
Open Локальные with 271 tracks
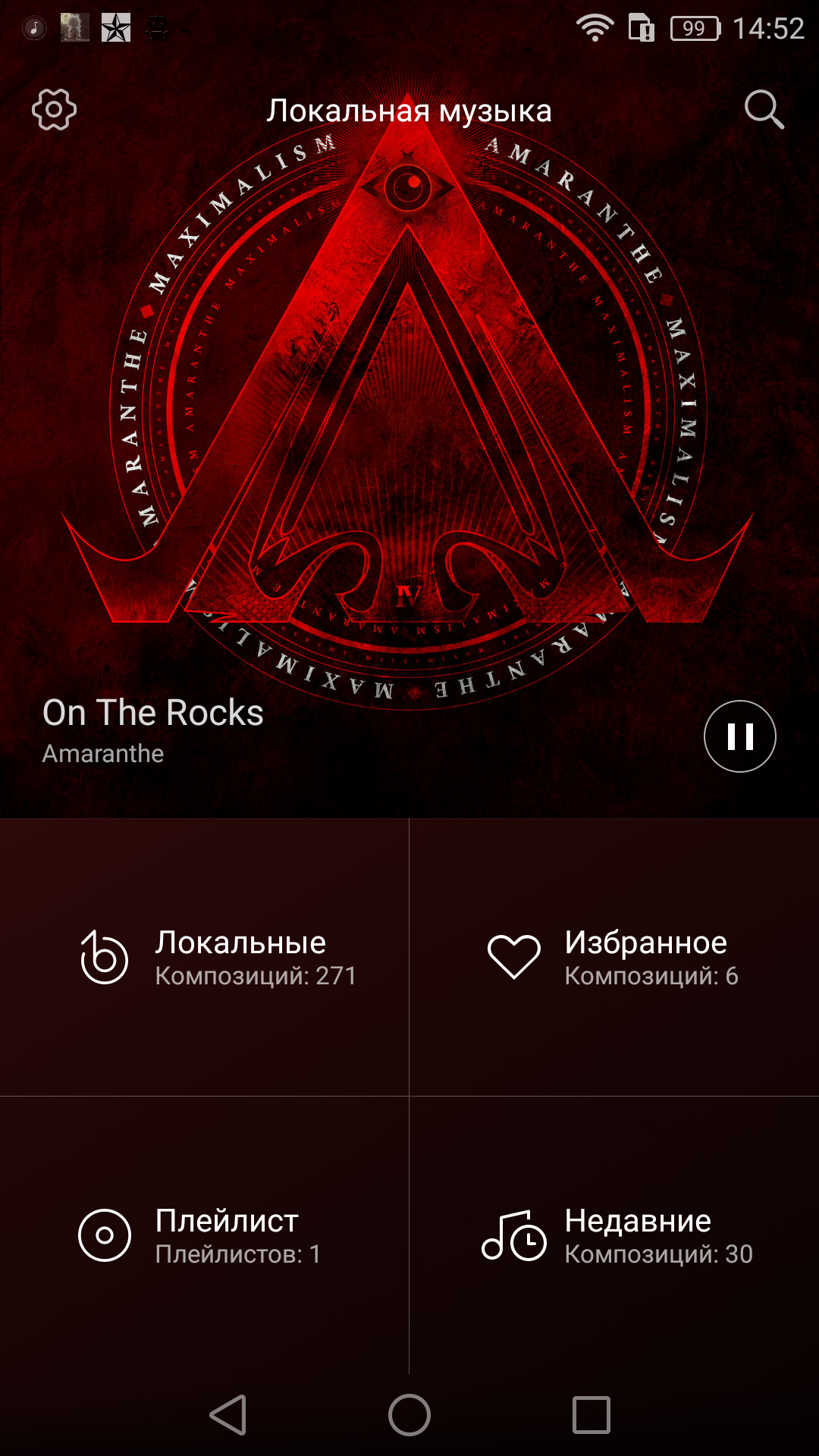pyautogui.click(x=205, y=958)
